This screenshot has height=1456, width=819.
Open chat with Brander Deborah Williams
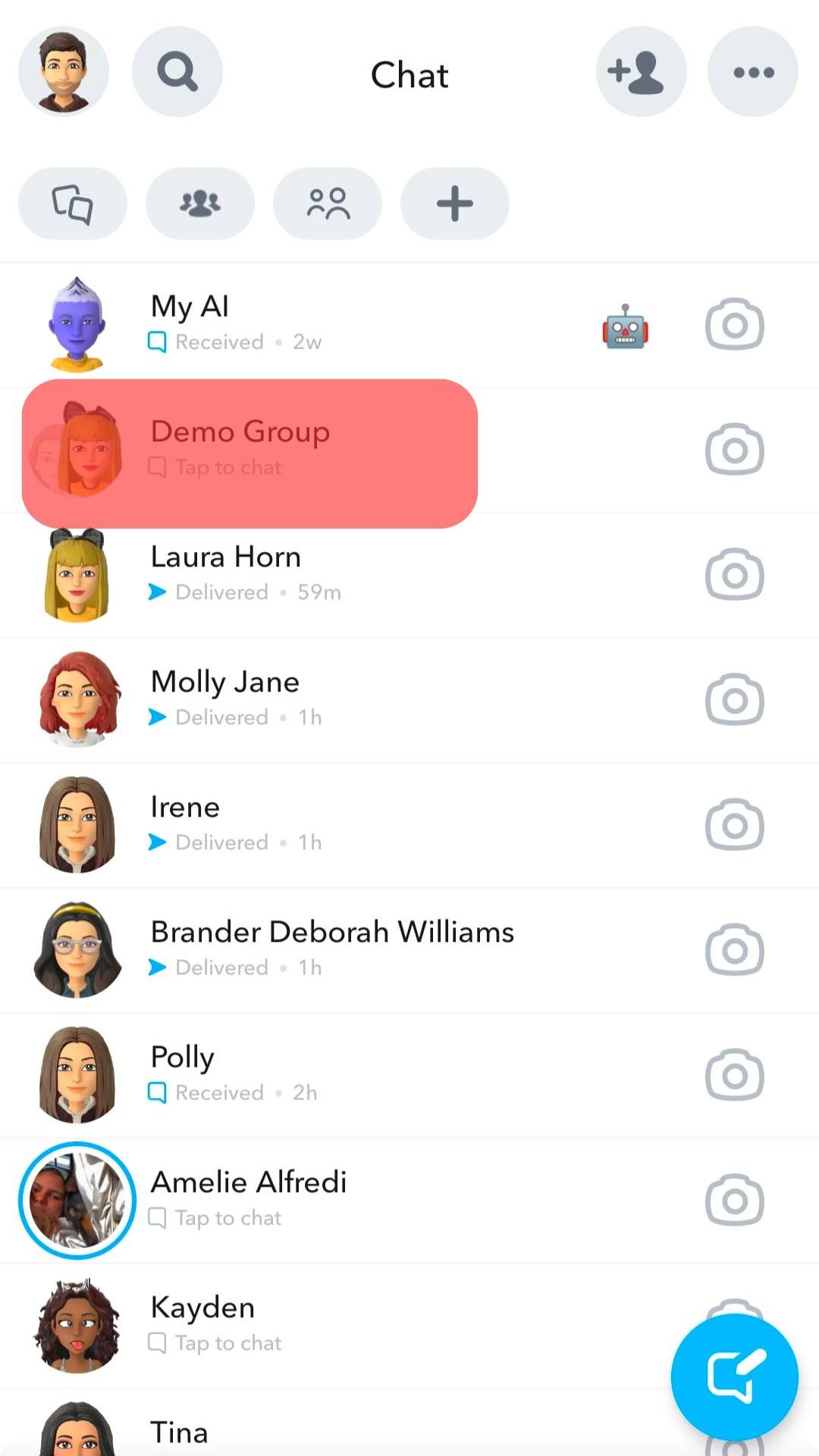pos(332,949)
